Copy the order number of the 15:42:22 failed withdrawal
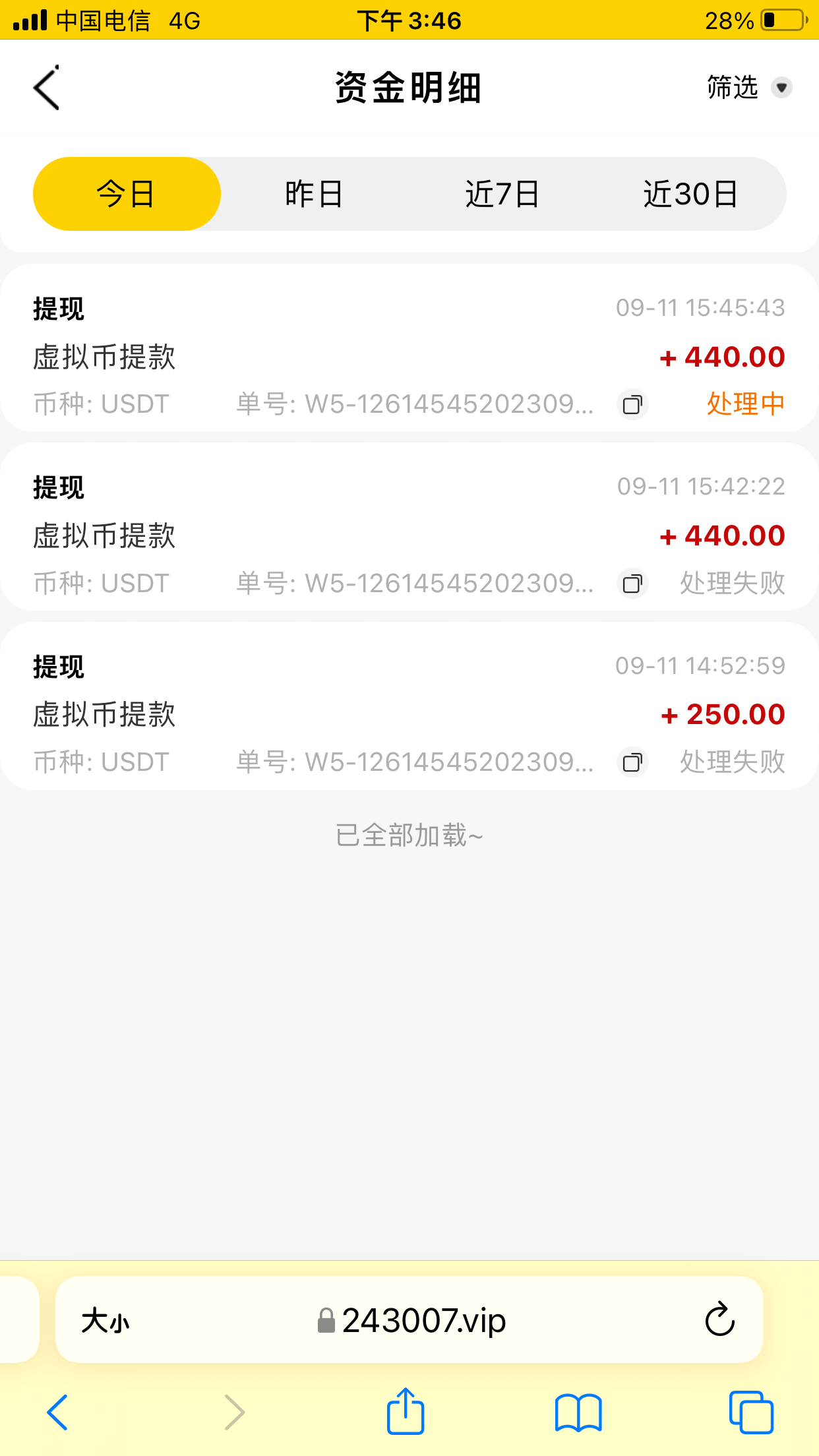819x1456 pixels. [x=632, y=584]
